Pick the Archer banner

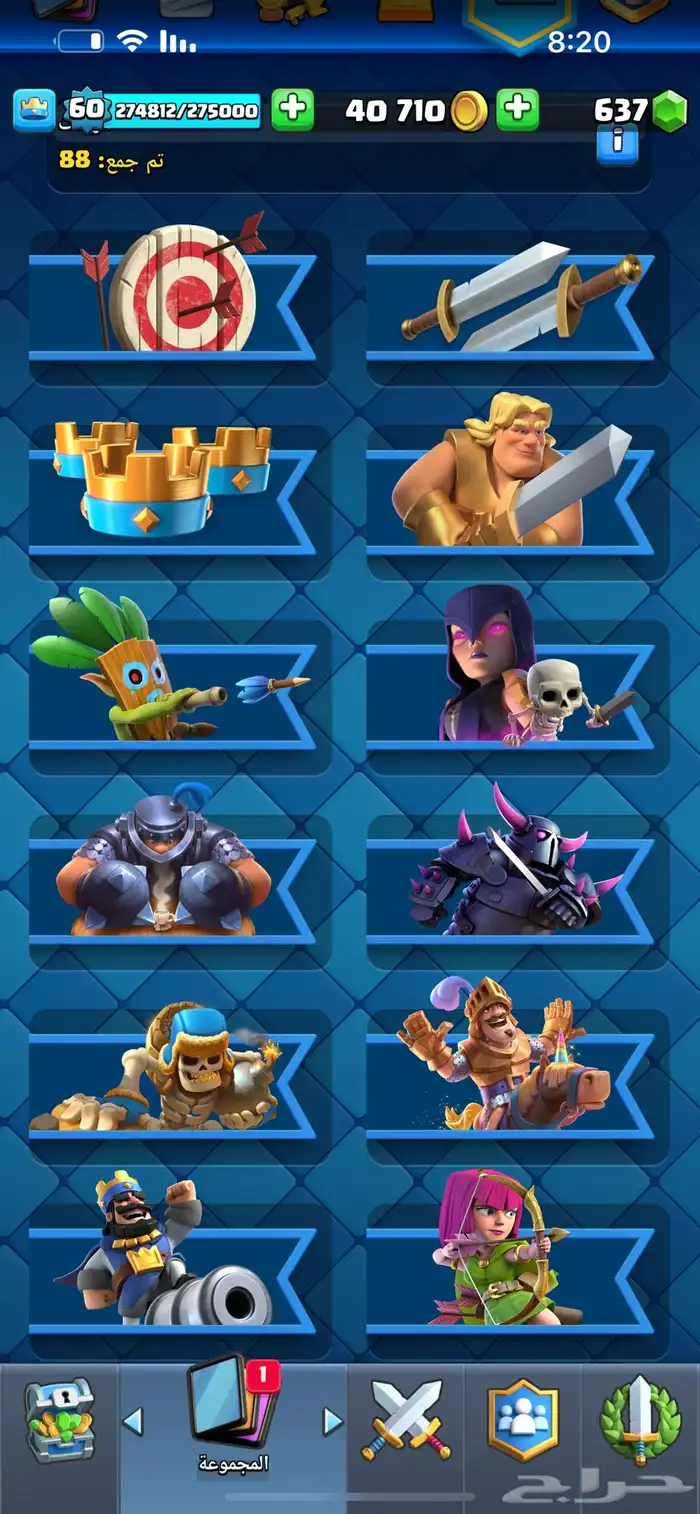[516, 1280]
